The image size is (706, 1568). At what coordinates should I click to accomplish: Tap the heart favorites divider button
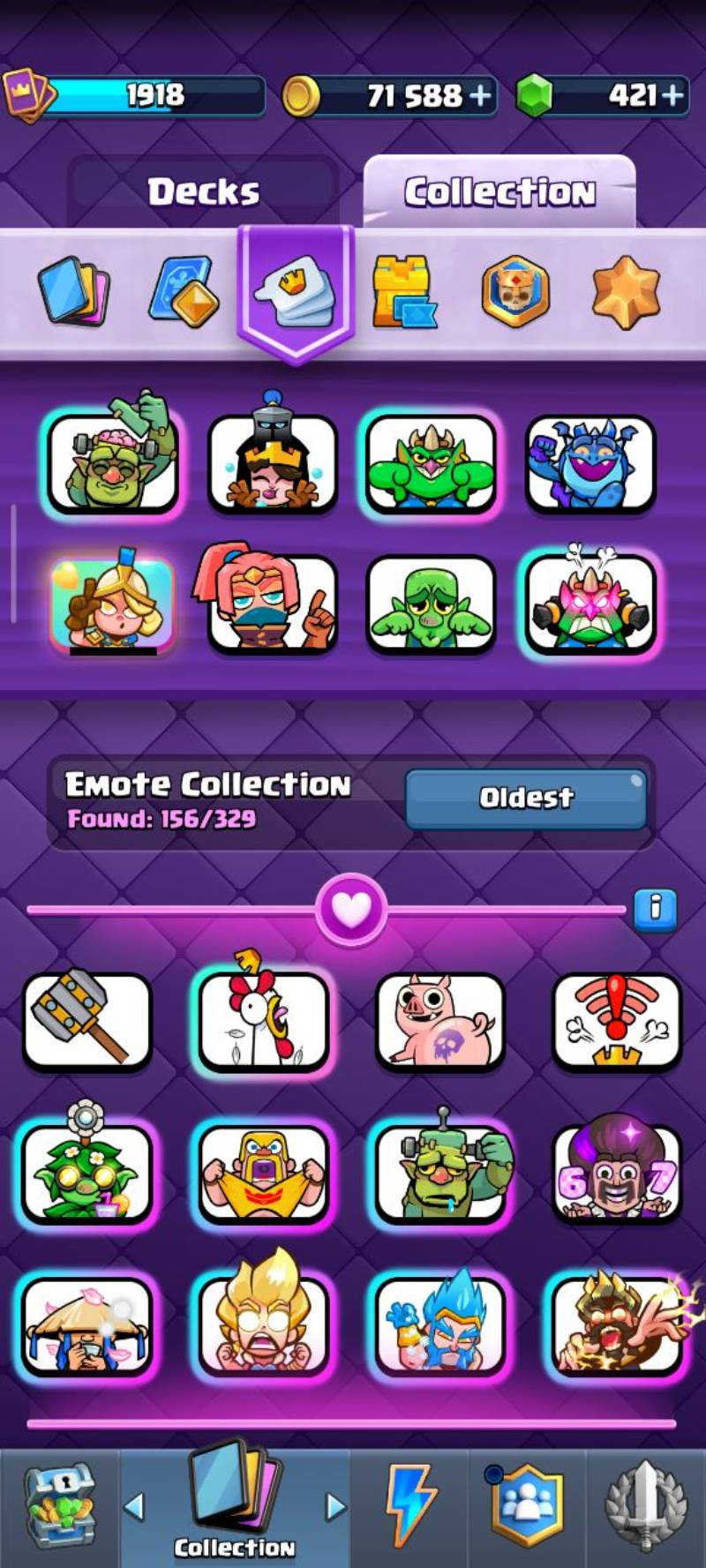[x=351, y=910]
